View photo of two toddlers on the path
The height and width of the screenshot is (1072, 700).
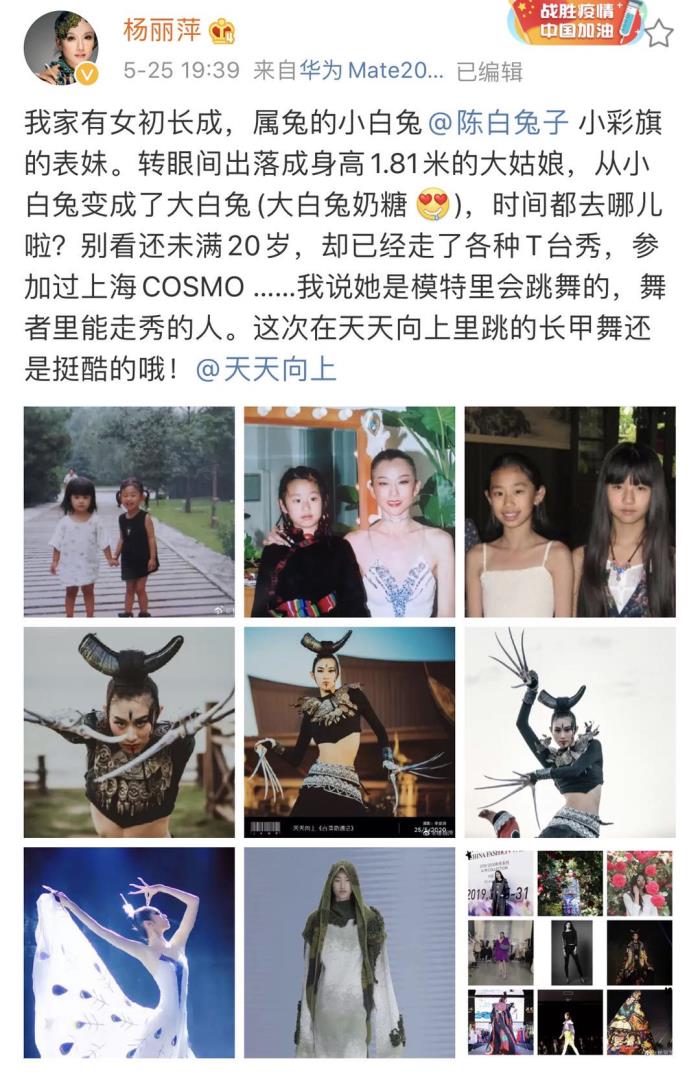coord(129,511)
